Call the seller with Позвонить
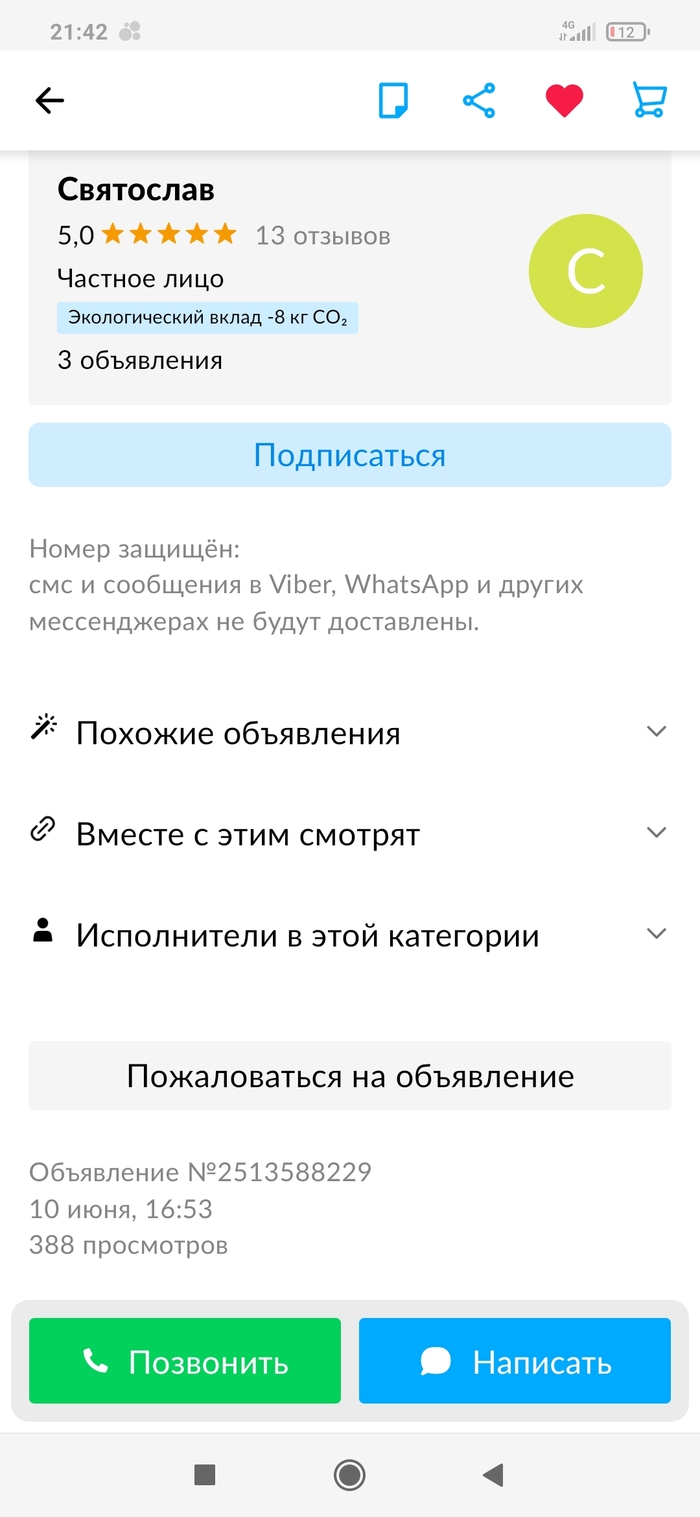Image resolution: width=700 pixels, height=1517 pixels. coord(185,1361)
